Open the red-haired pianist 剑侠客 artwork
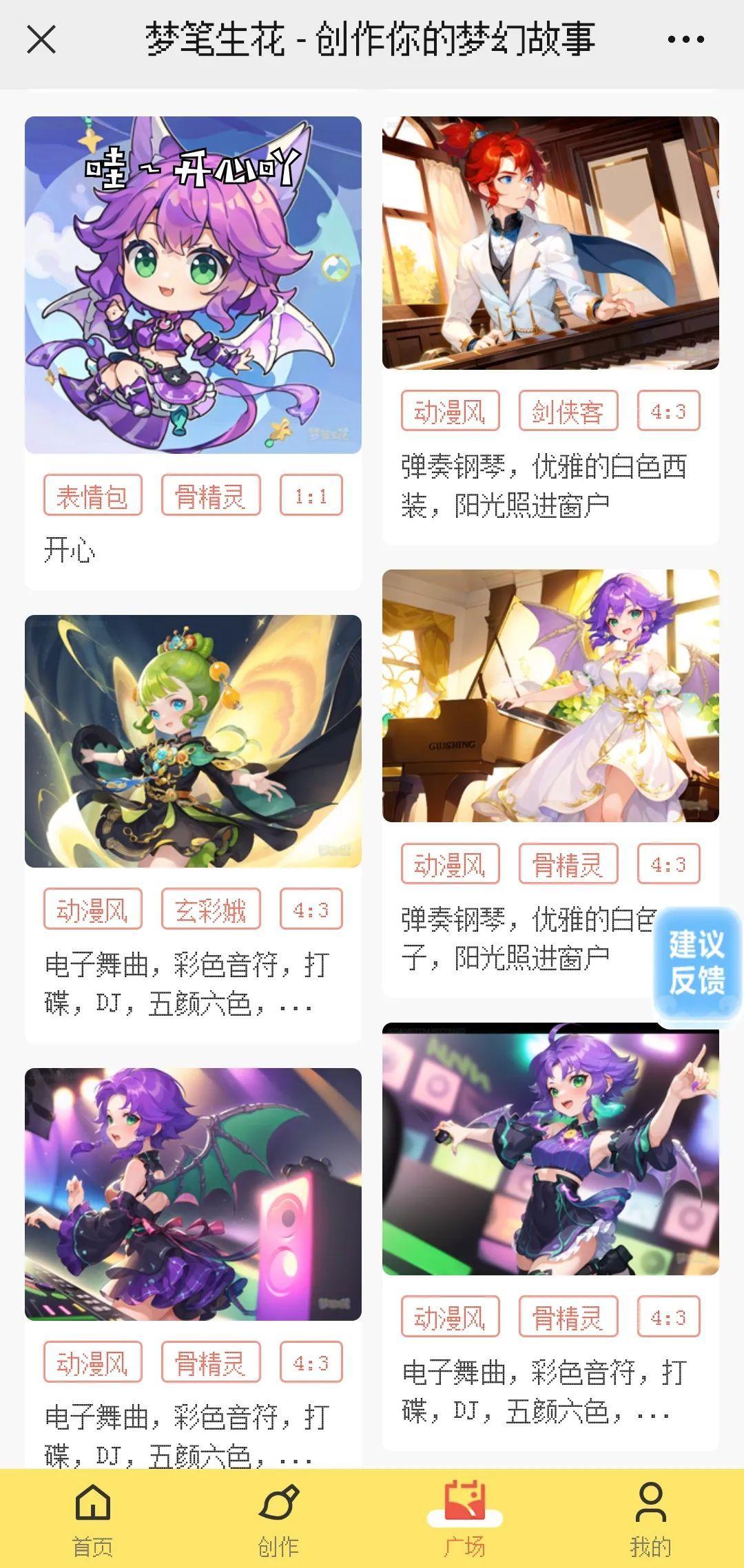Viewport: 744px width, 1568px height. pos(550,243)
